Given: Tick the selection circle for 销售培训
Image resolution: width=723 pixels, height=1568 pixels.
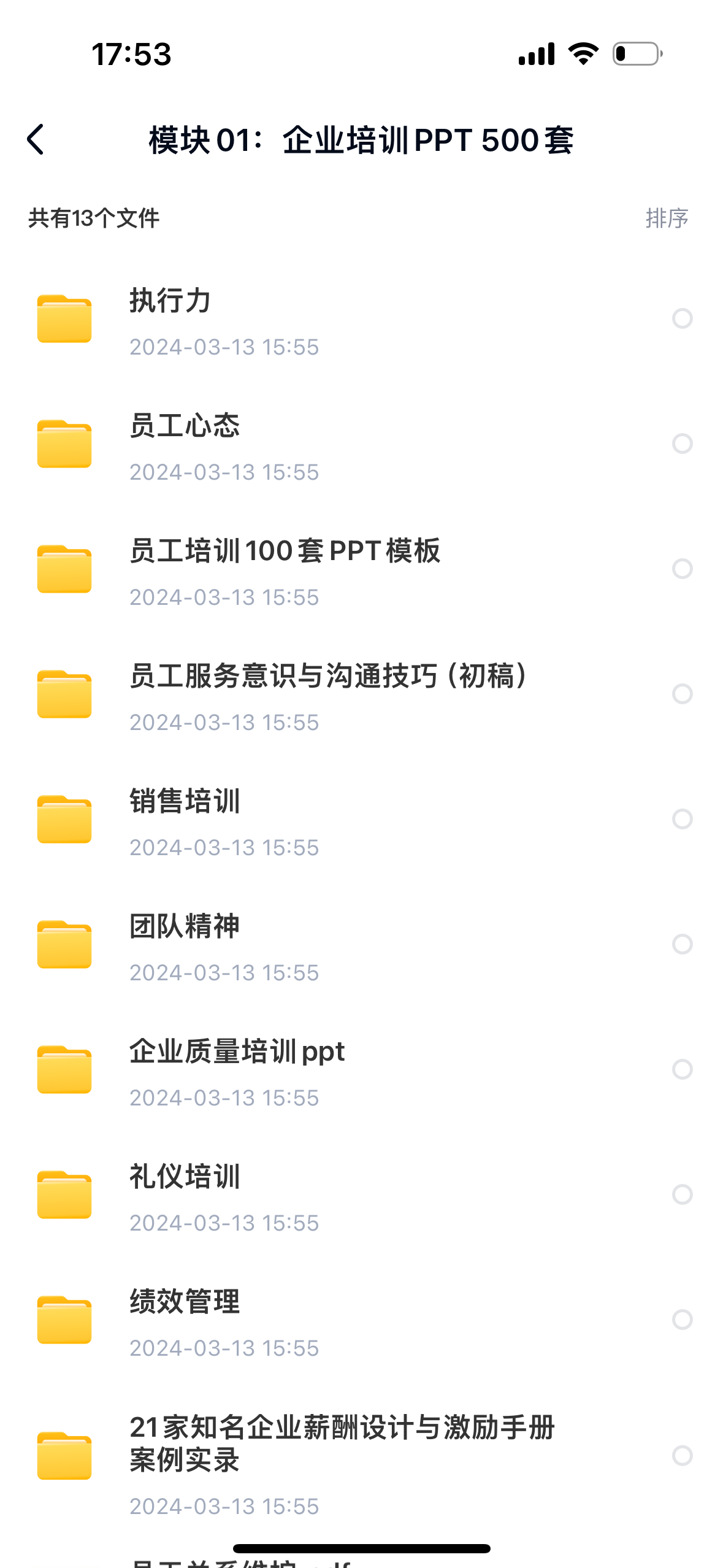Looking at the screenshot, I should 682,819.
